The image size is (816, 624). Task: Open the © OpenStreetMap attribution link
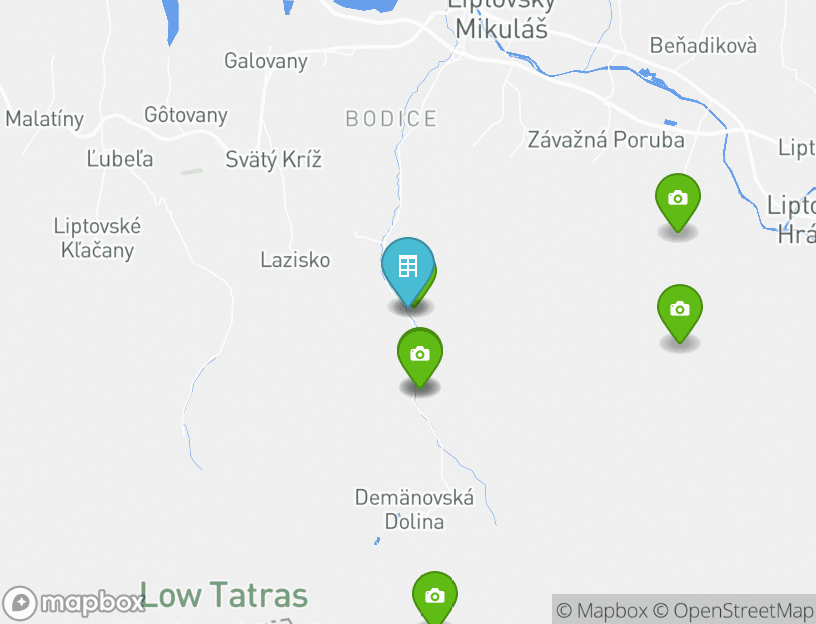[x=733, y=610]
